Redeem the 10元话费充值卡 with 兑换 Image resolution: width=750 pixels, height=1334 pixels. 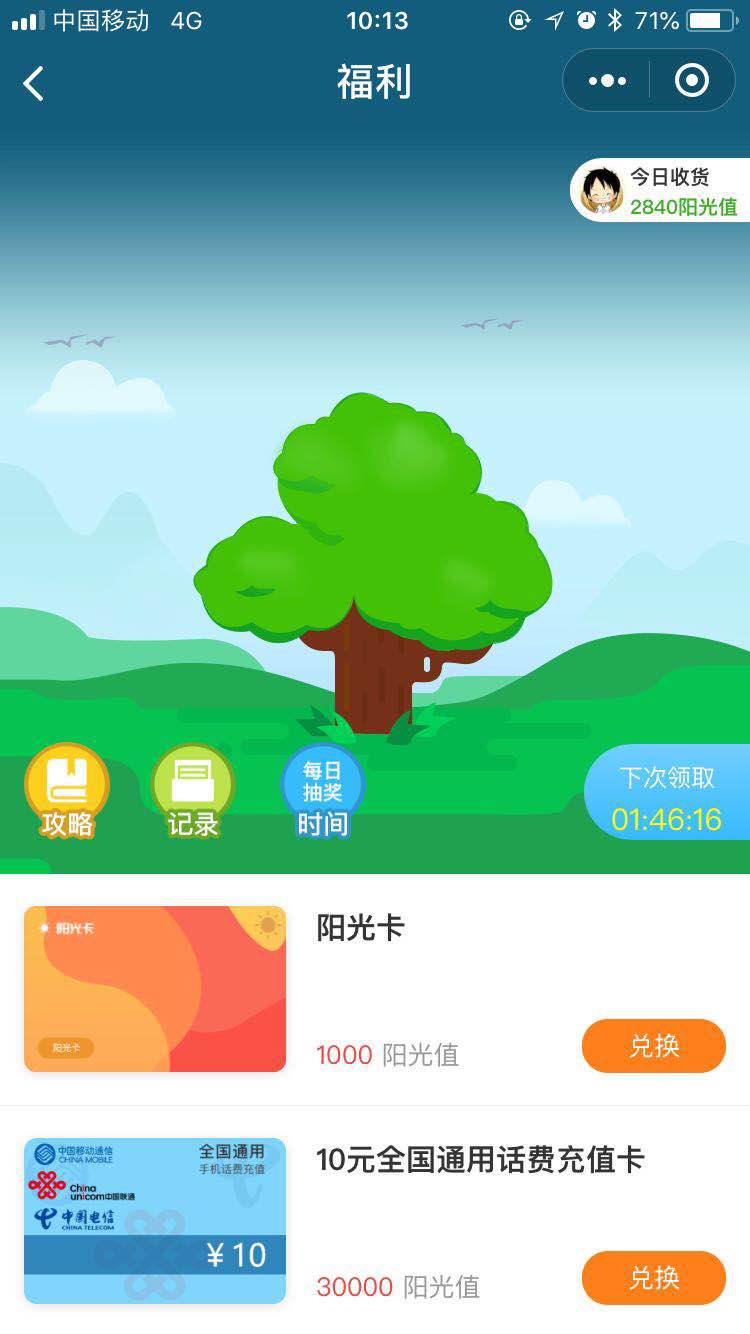pyautogui.click(x=654, y=1278)
